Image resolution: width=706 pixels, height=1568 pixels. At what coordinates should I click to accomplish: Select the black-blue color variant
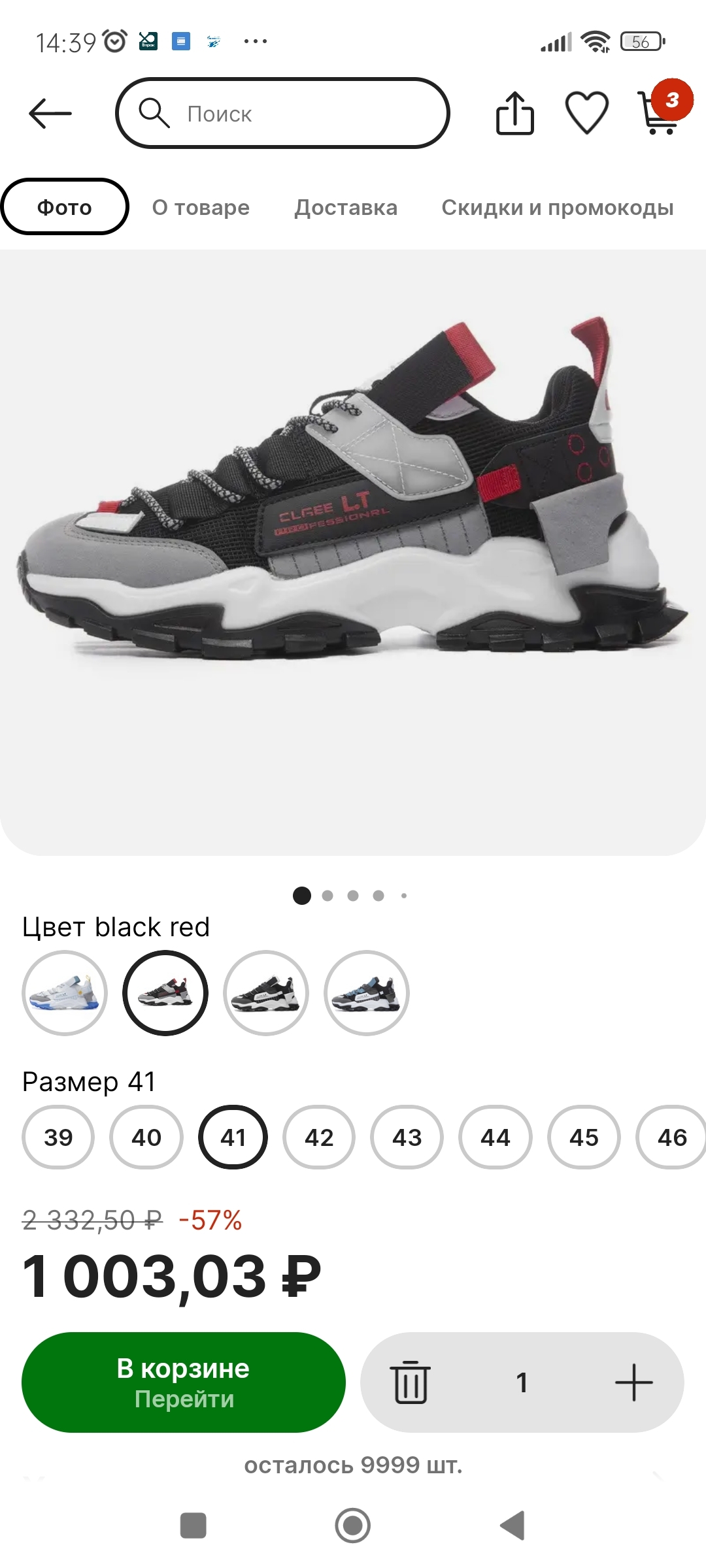367,992
